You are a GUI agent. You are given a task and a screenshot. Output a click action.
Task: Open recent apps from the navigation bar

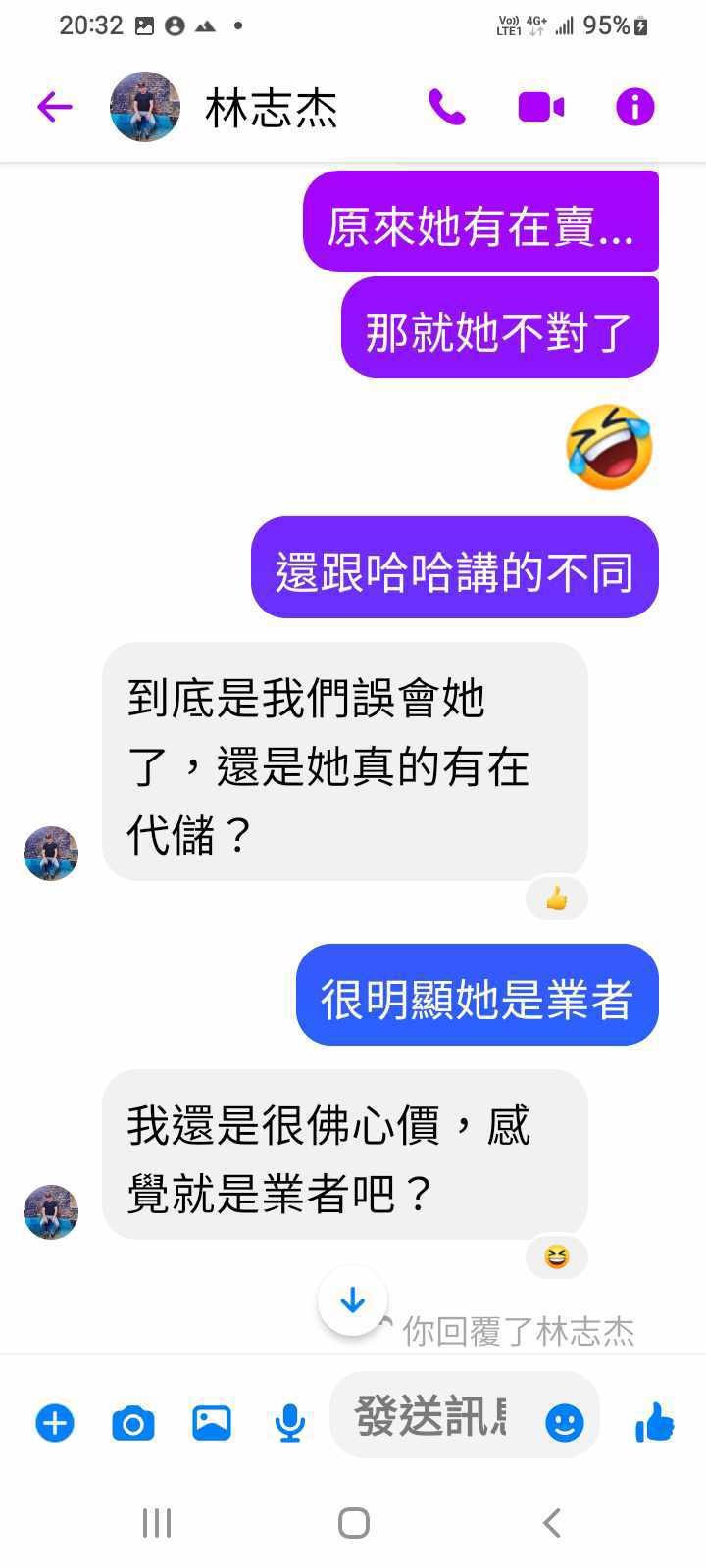coord(157,1523)
